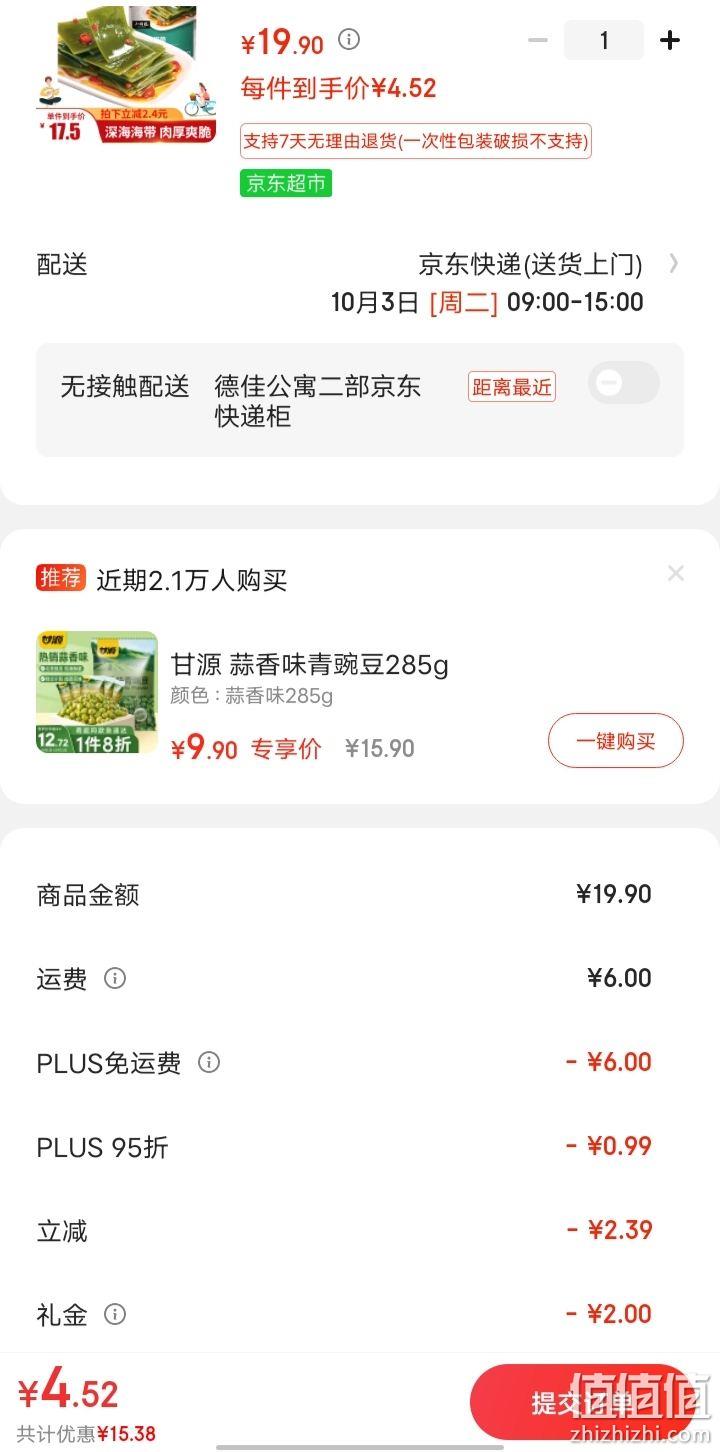
Task: Open the 配送 delivery options row
Action: pyautogui.click(x=360, y=283)
